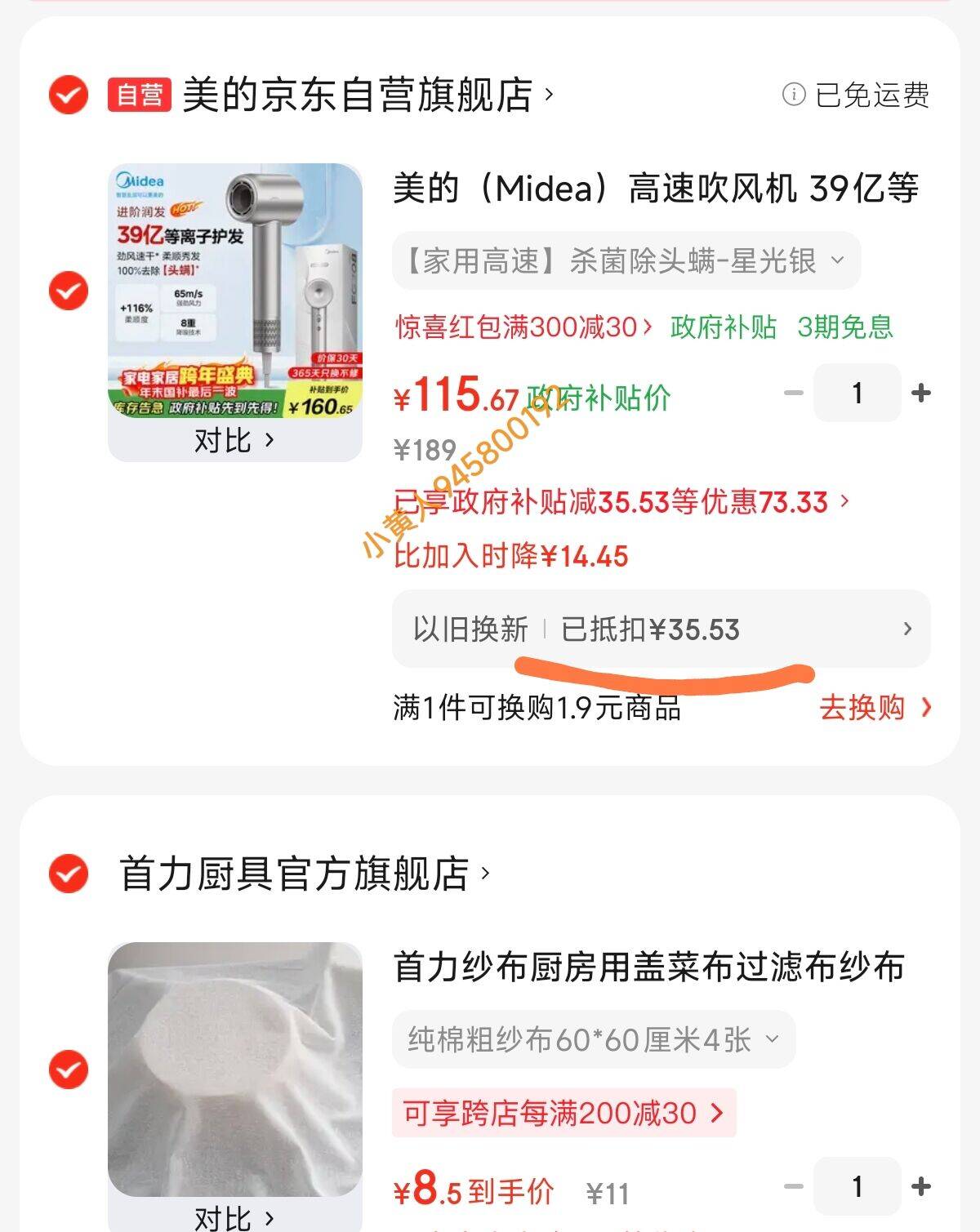Screen dimensions: 980x1232
Task: Tap 去换购 for 1.9元 items
Action: tap(874, 708)
